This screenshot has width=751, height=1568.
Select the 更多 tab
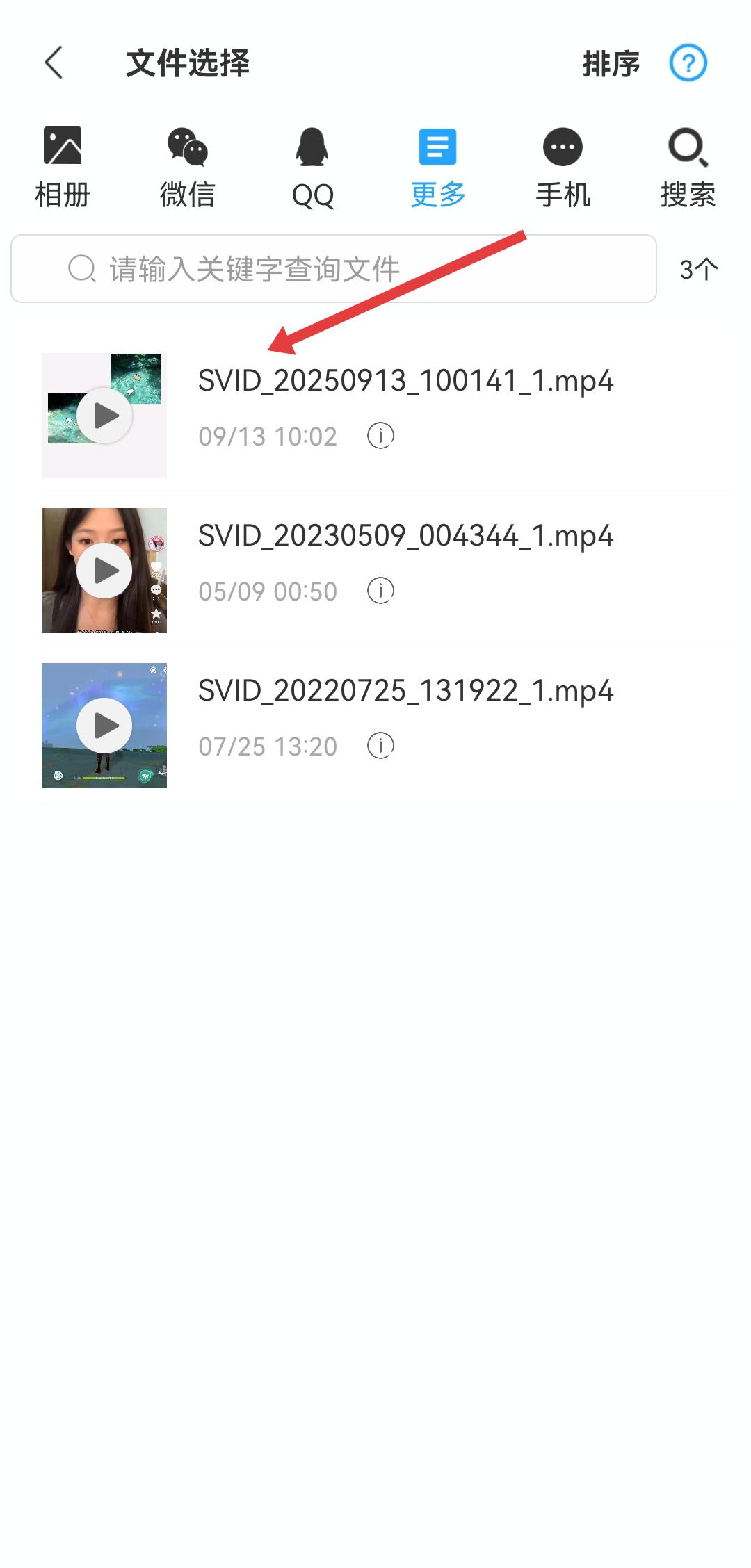tap(437, 167)
